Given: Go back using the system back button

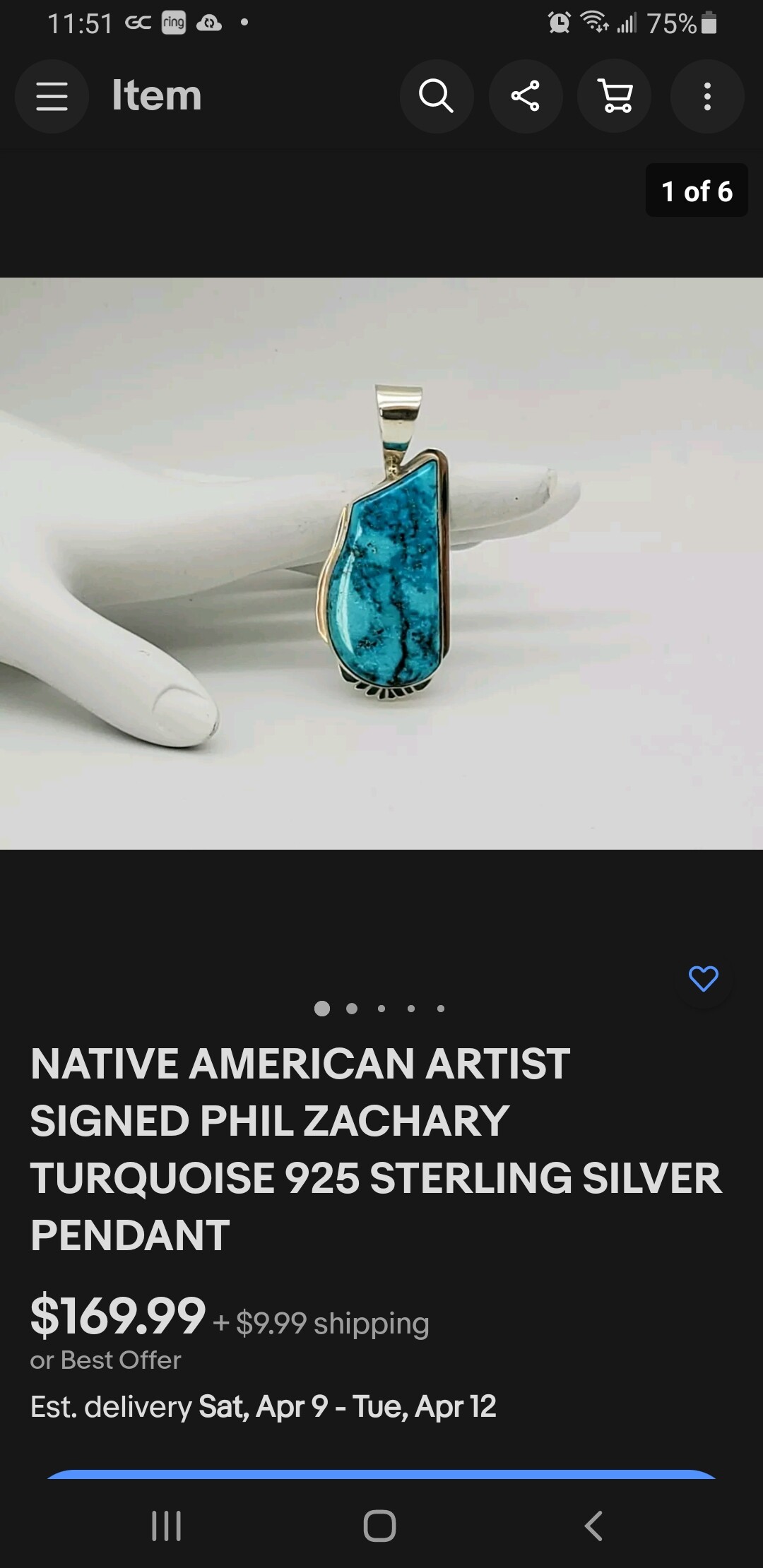Looking at the screenshot, I should [593, 1526].
